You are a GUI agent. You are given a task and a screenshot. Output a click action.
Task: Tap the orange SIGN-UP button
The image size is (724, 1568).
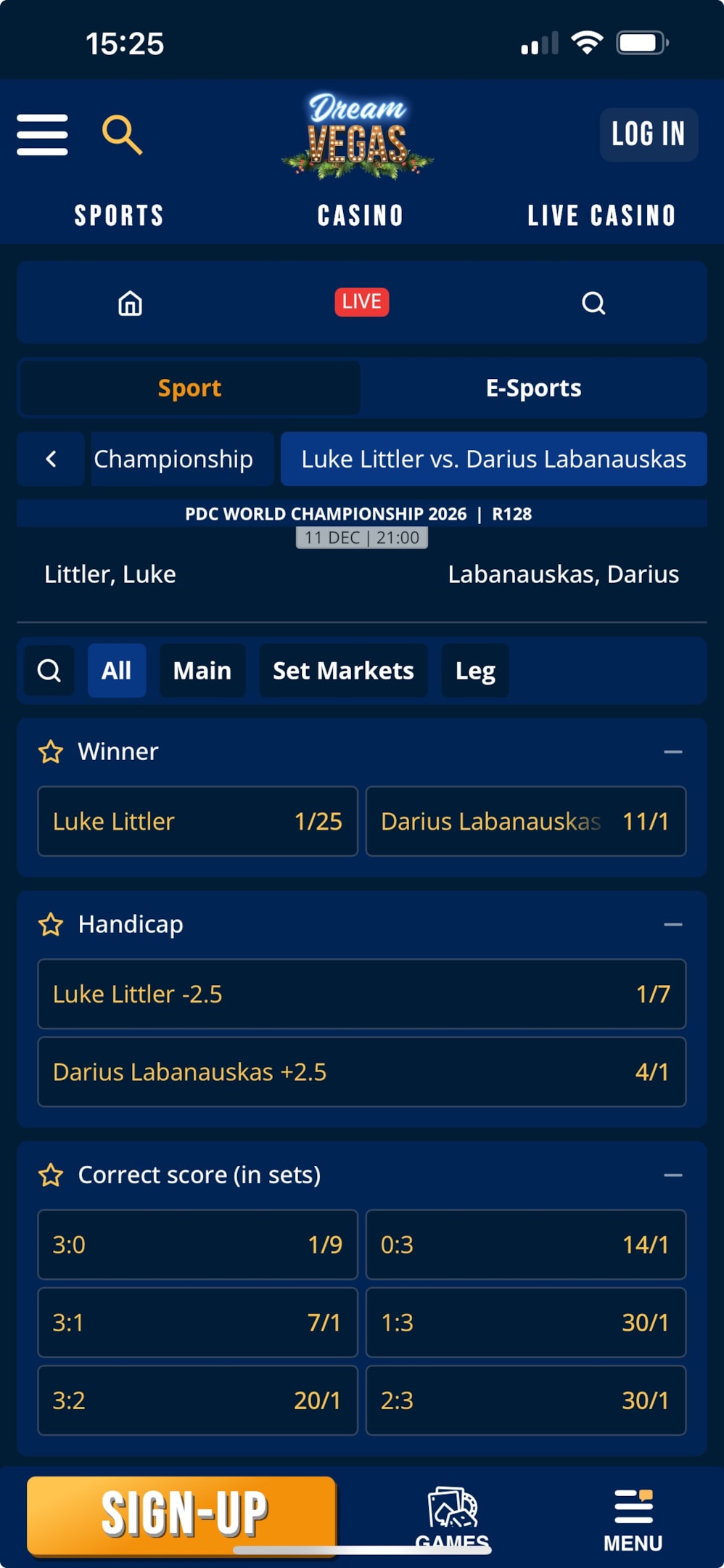[x=182, y=1514]
